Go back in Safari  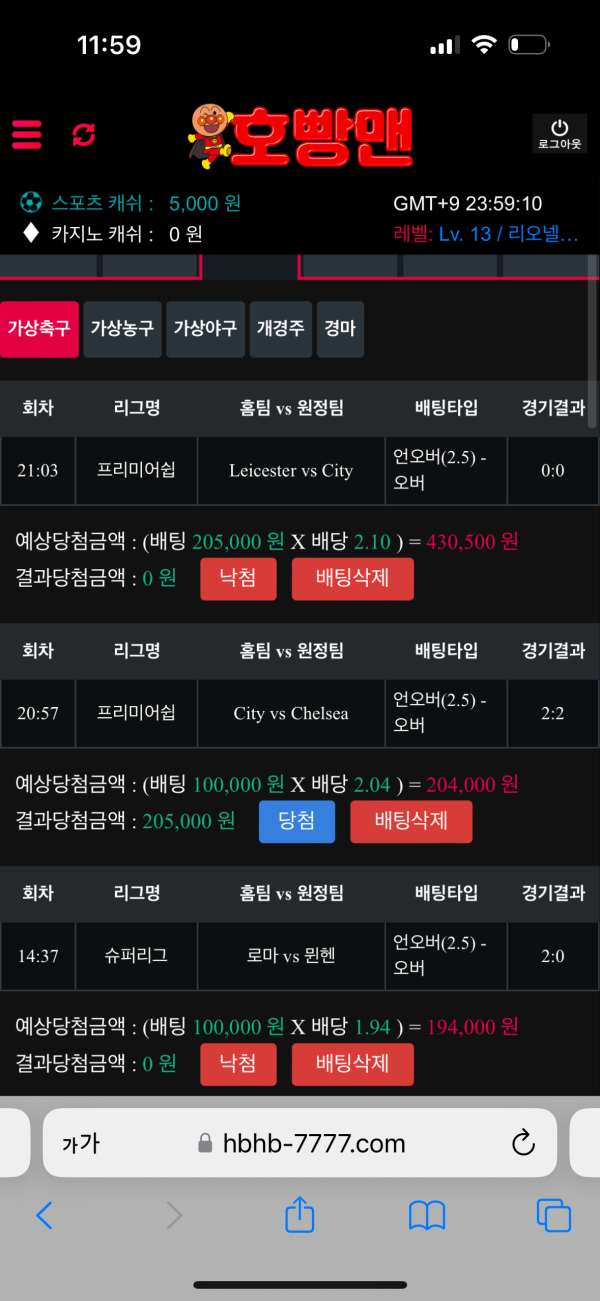(44, 1215)
